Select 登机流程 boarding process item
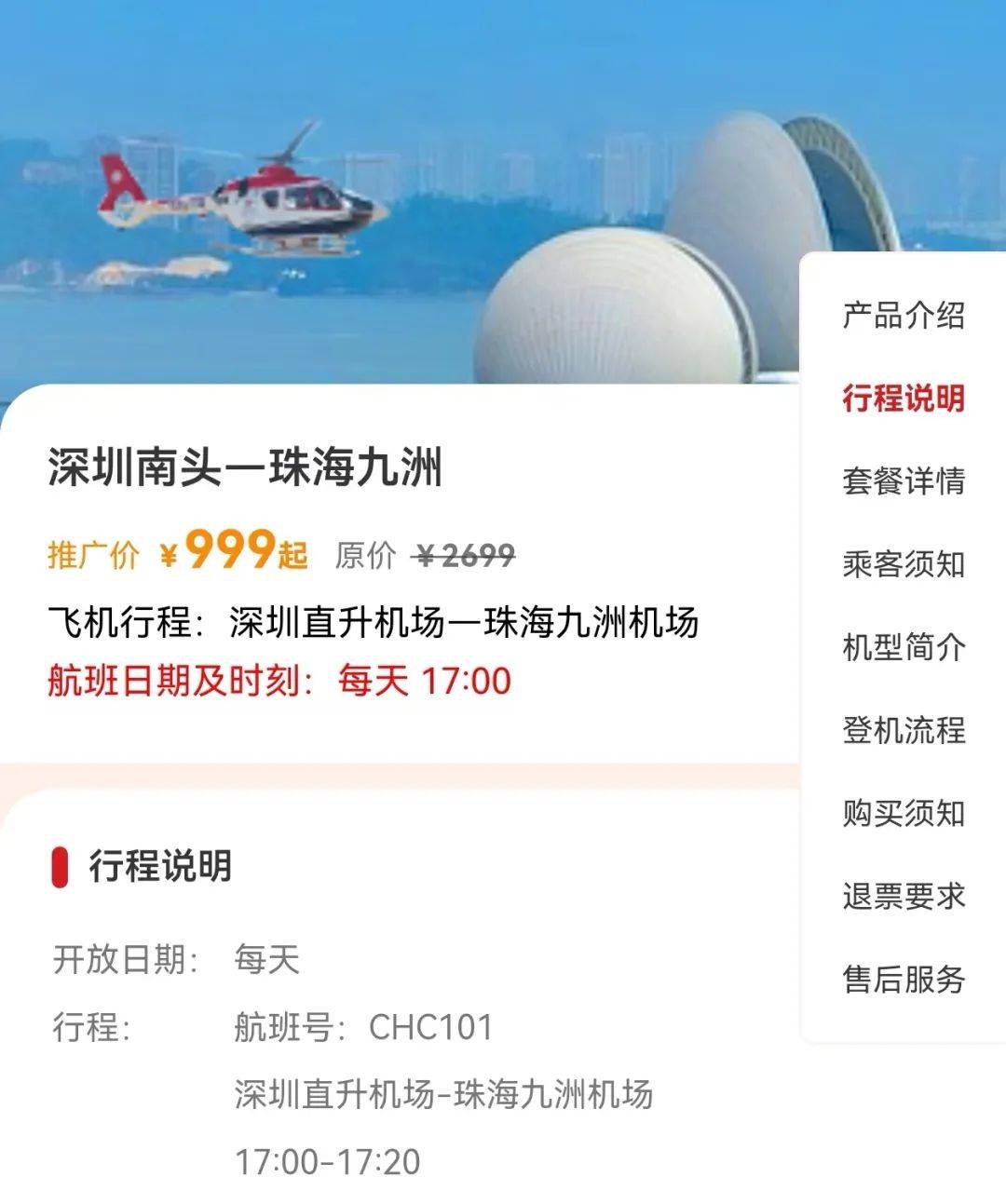This screenshot has width=1006, height=1204. (902, 728)
